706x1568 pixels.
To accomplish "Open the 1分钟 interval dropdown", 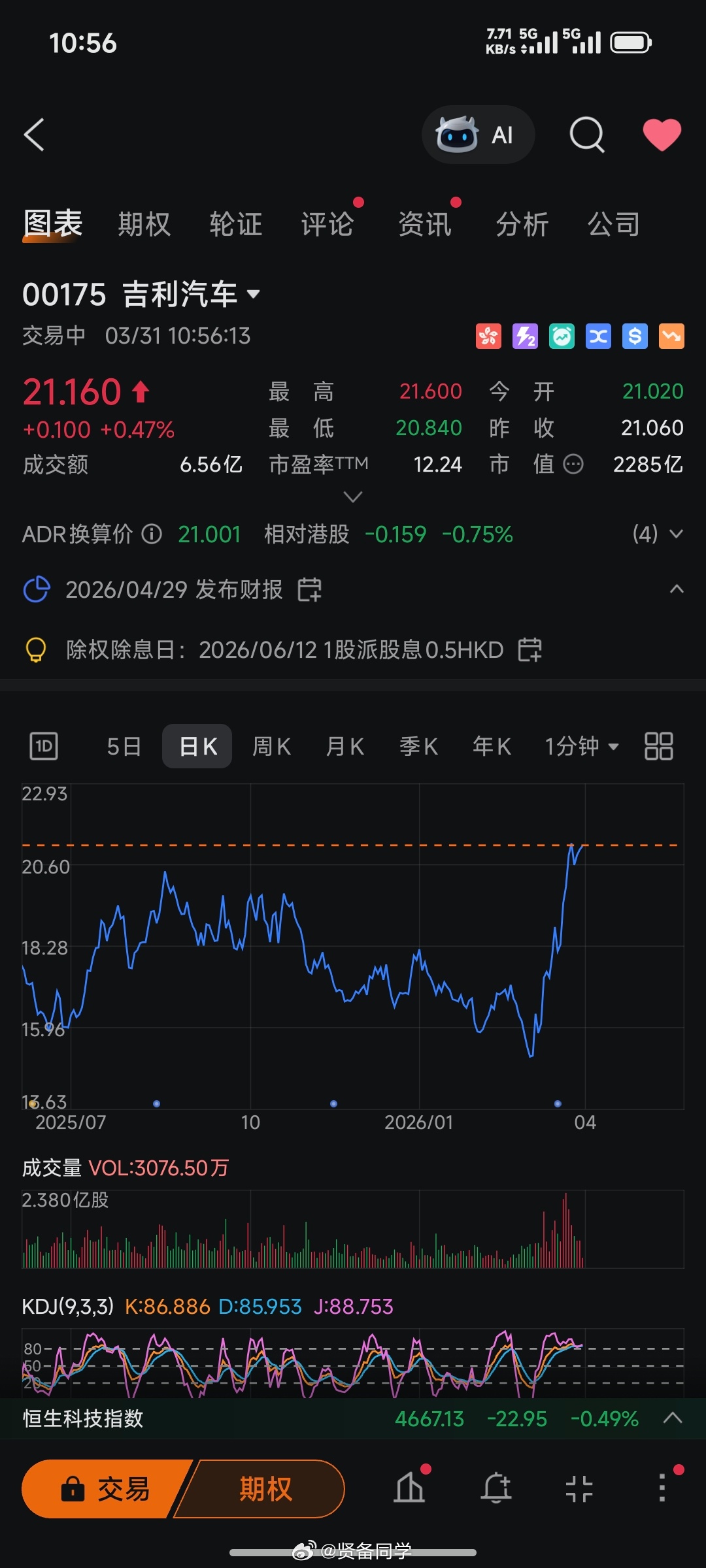I will click(580, 745).
